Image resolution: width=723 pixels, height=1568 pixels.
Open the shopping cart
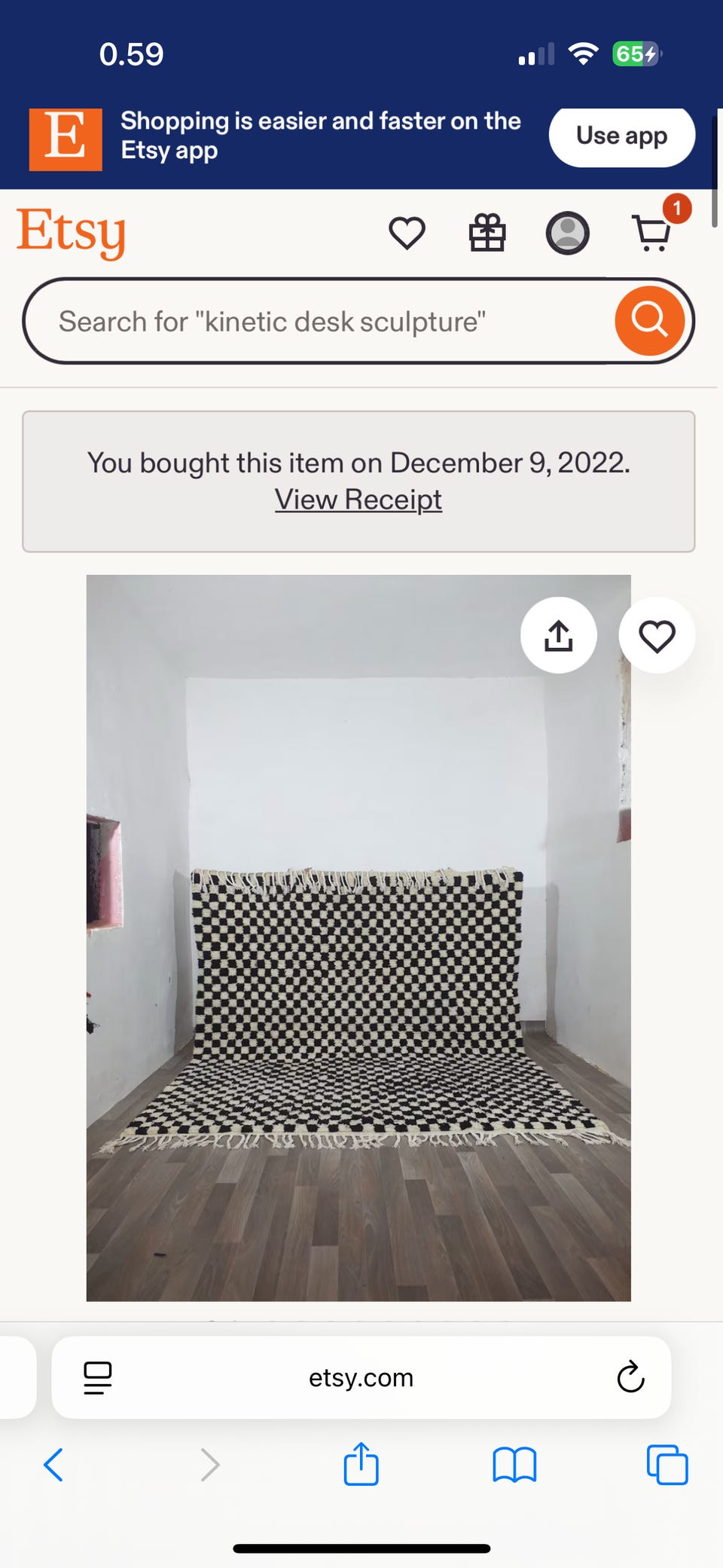[652, 233]
